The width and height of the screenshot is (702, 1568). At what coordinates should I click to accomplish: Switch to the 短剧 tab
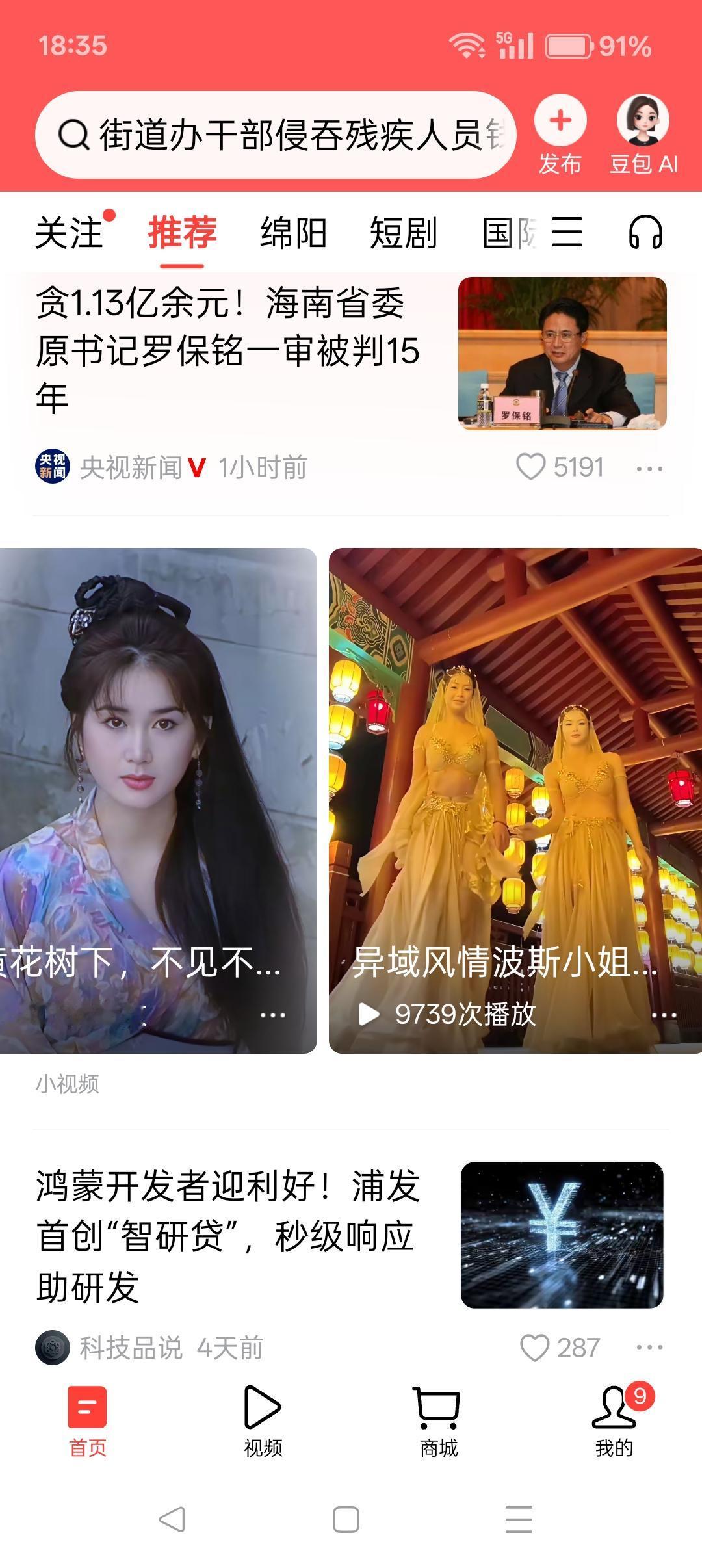(x=404, y=235)
